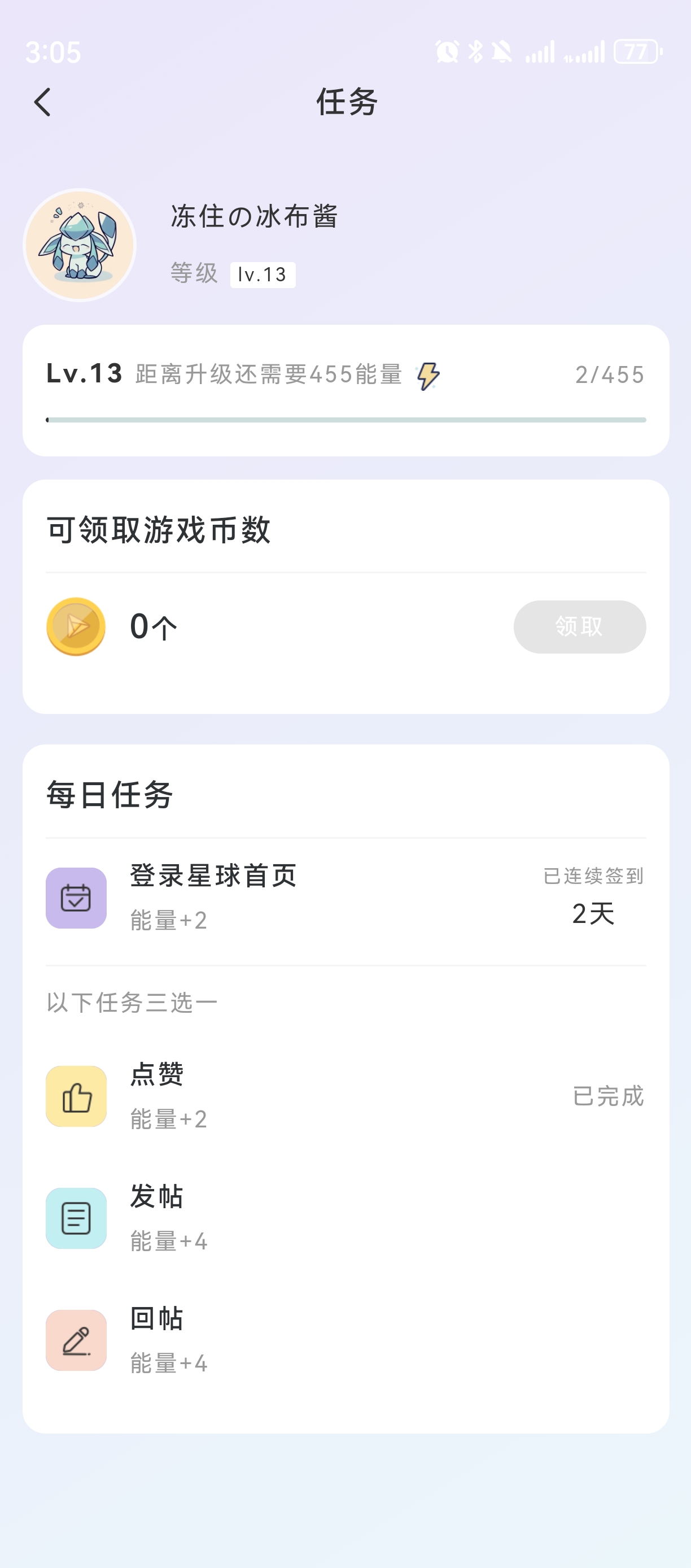Select the thumbs-up icon for 点赞 task
691x1568 pixels.
coord(76,1097)
